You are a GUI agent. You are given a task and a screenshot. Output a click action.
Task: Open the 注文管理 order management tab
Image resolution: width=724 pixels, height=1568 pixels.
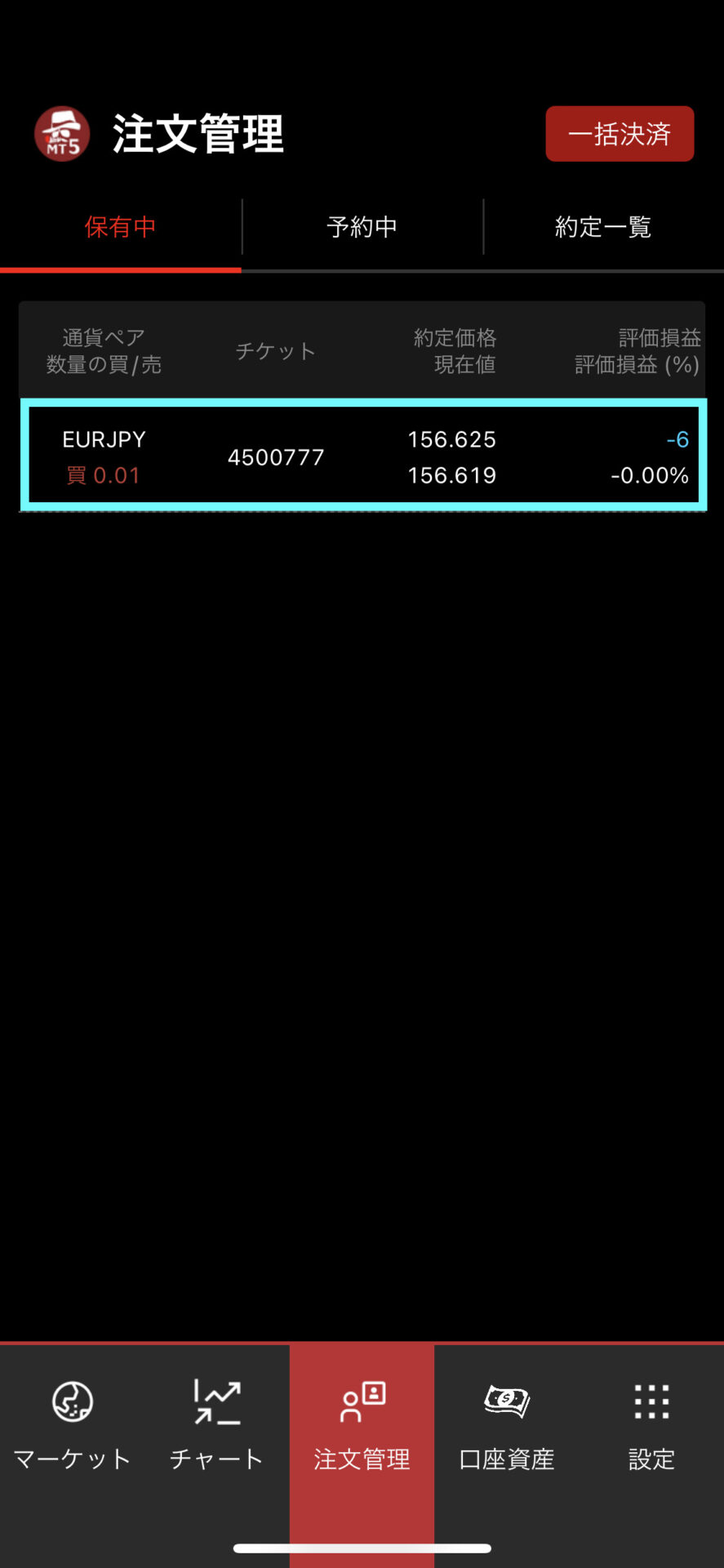(x=362, y=1425)
